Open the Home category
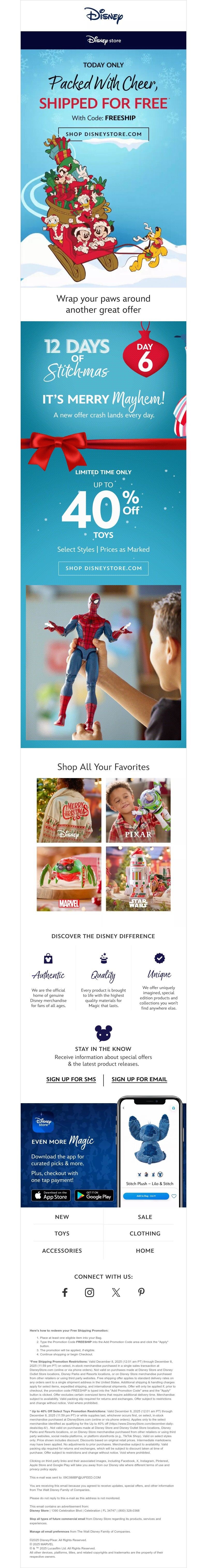 pyautogui.click(x=145, y=1250)
